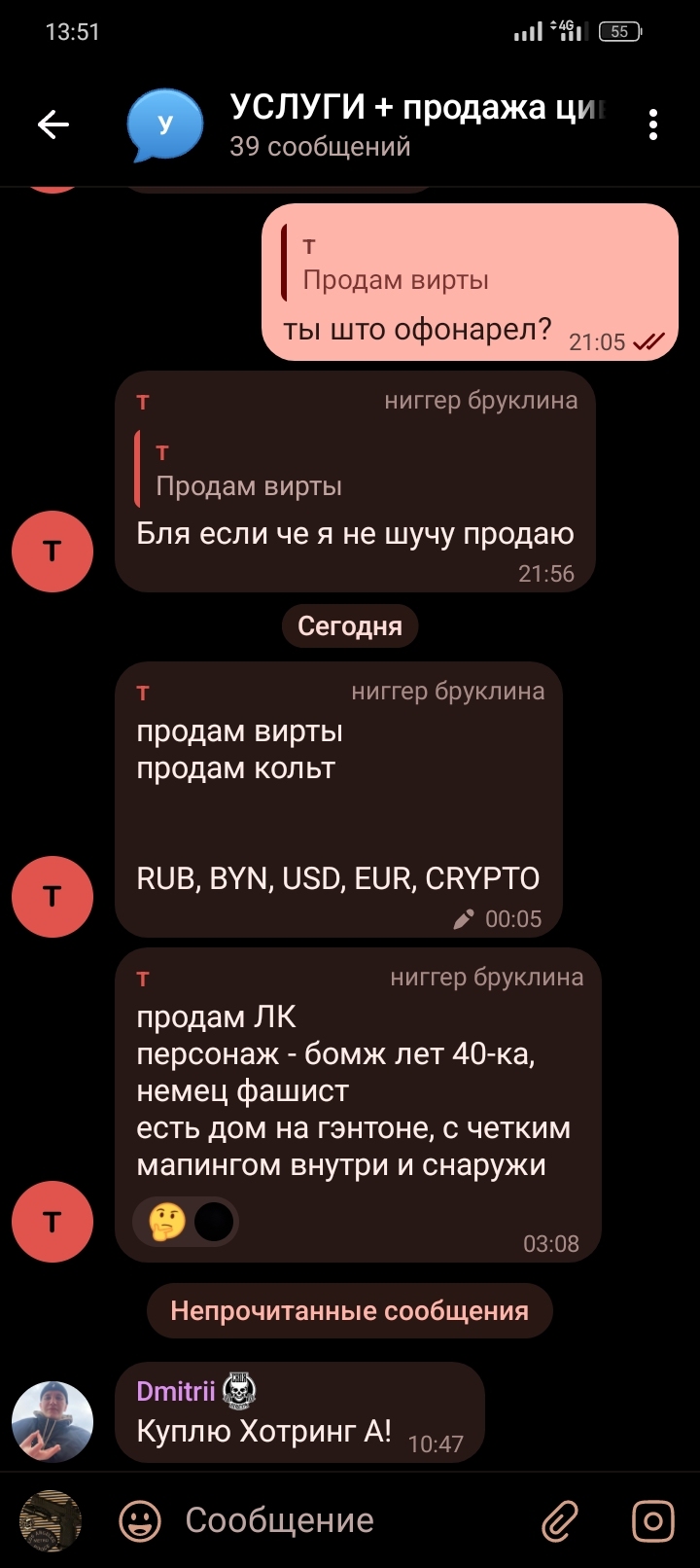
Task: Open T avatar beside the 'продам ЛК' message
Action: (52, 1221)
